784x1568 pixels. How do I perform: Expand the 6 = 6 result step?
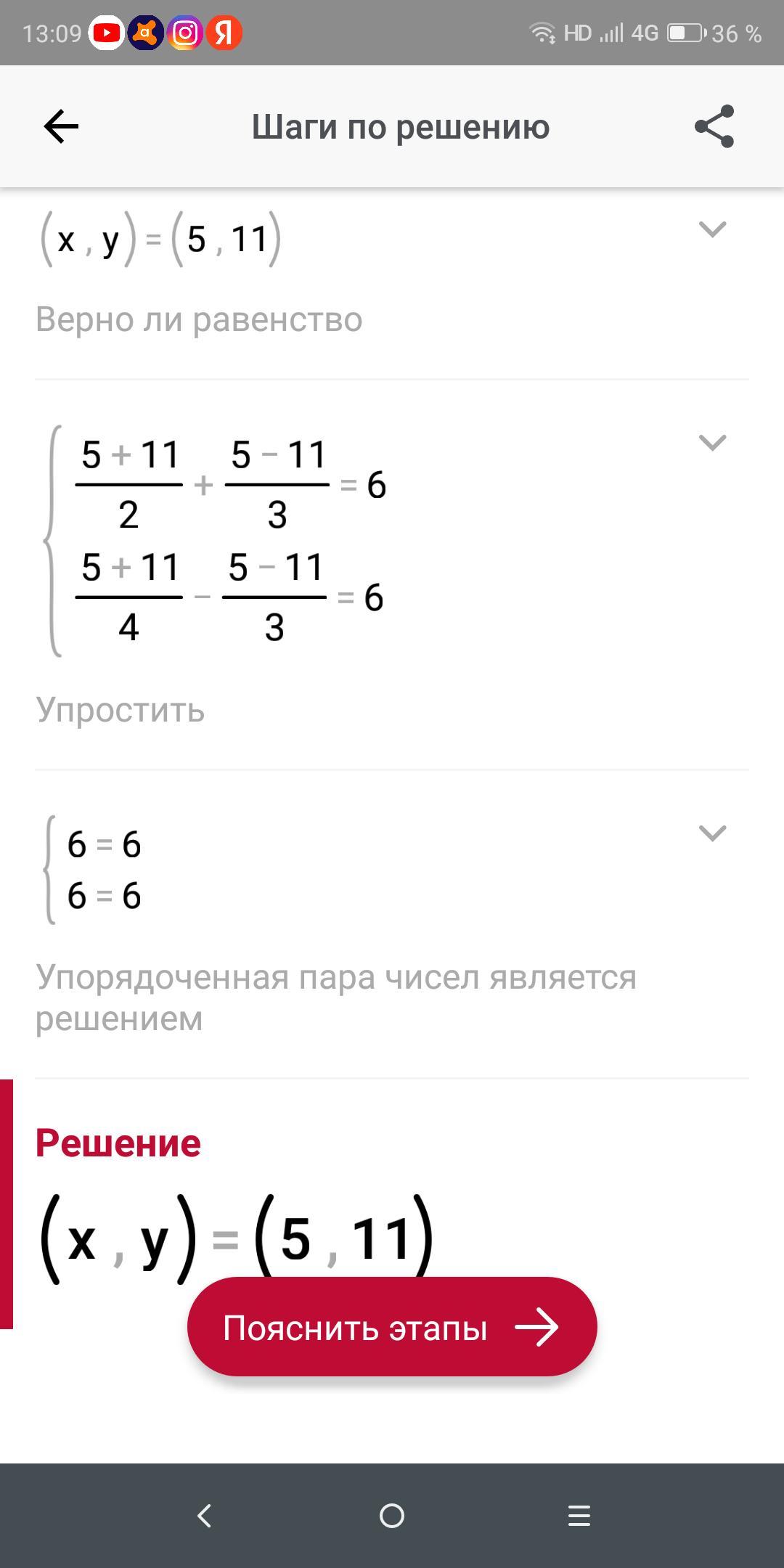coord(712,833)
